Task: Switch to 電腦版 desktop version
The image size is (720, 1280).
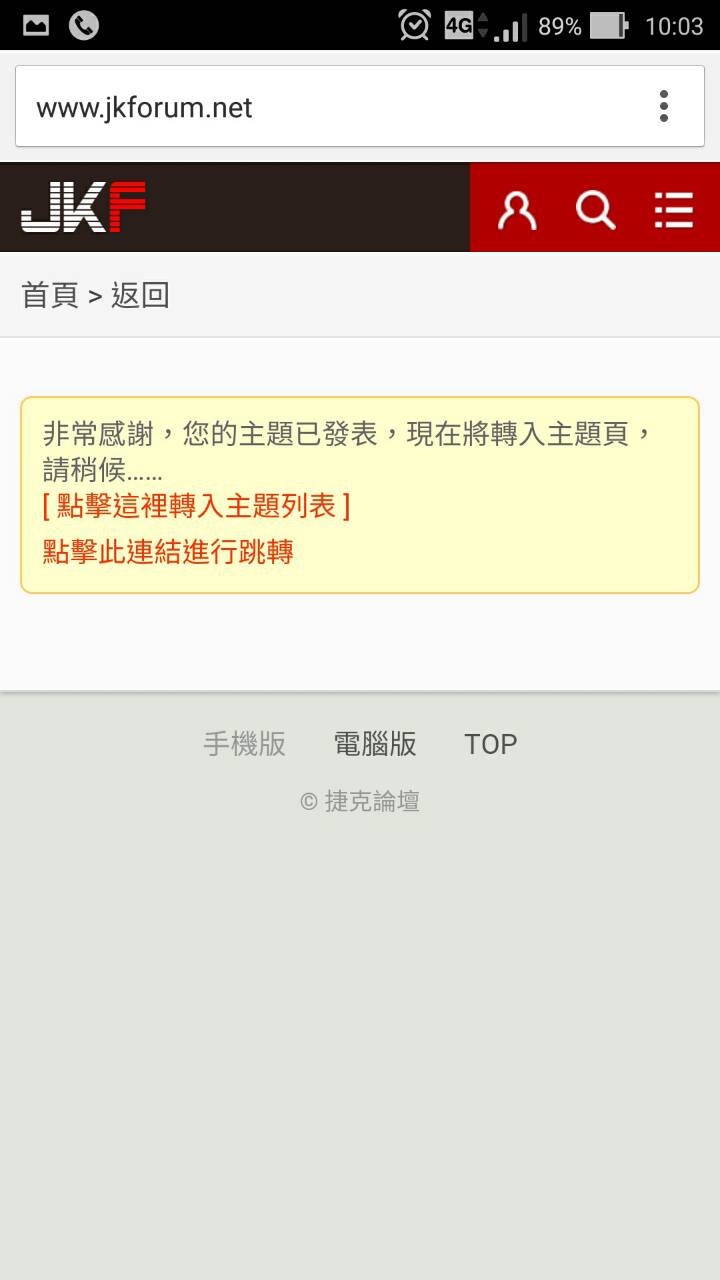Action: pyautogui.click(x=375, y=744)
